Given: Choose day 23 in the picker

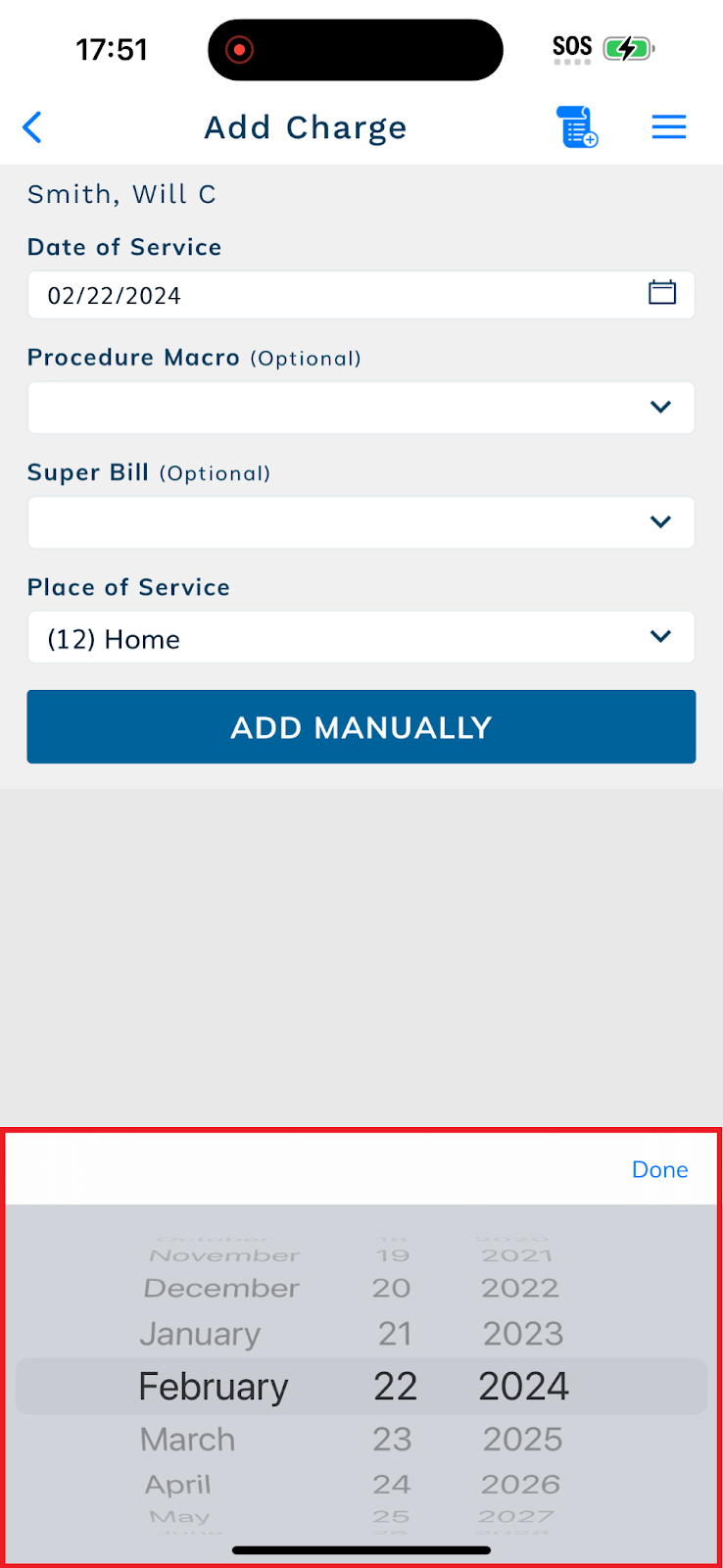Looking at the screenshot, I should [392, 1440].
